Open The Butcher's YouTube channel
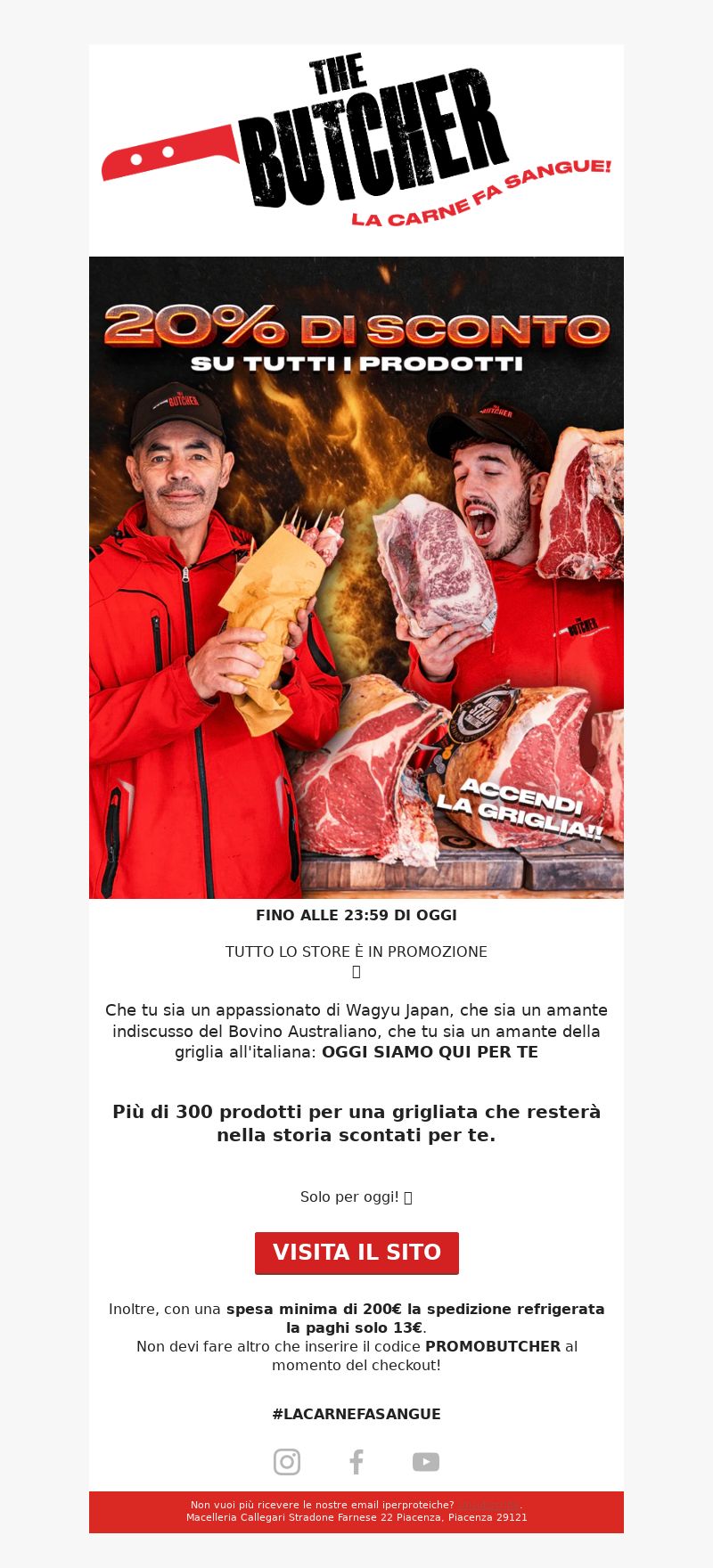This screenshot has width=713, height=1568. coord(426,1462)
